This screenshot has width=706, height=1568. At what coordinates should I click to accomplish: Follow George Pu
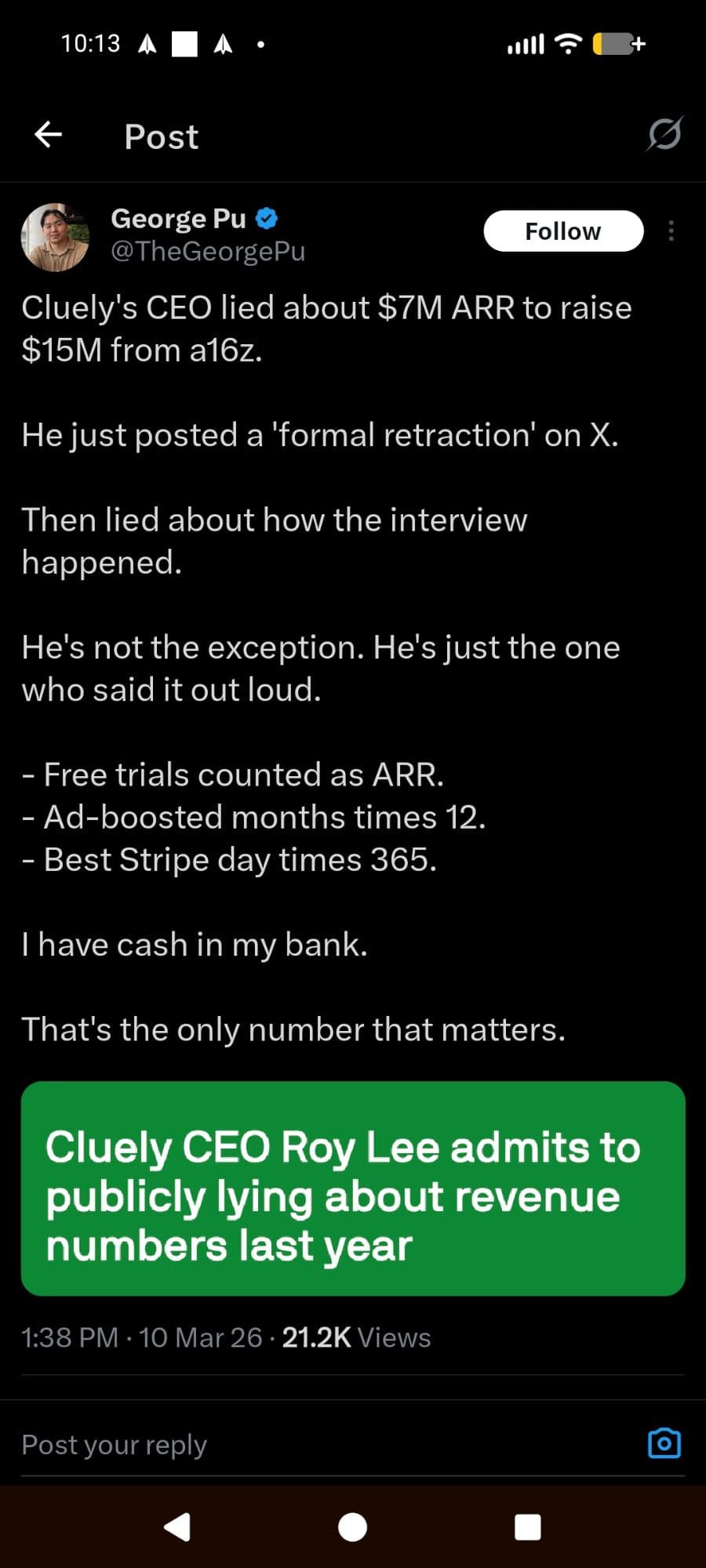[563, 231]
